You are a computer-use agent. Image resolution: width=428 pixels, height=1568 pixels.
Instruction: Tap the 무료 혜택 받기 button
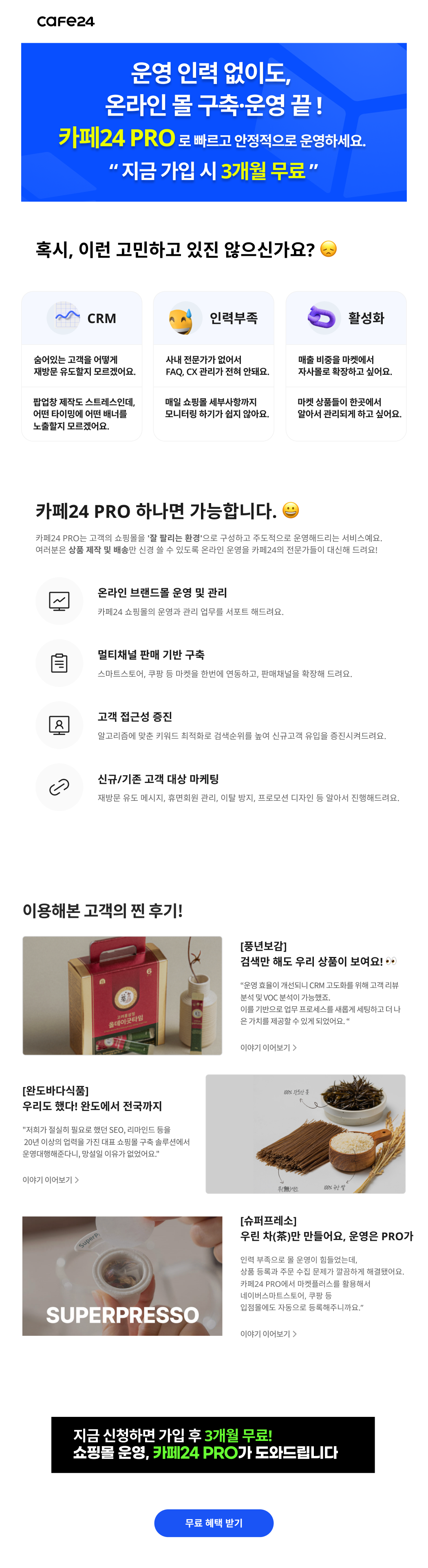click(x=214, y=1522)
